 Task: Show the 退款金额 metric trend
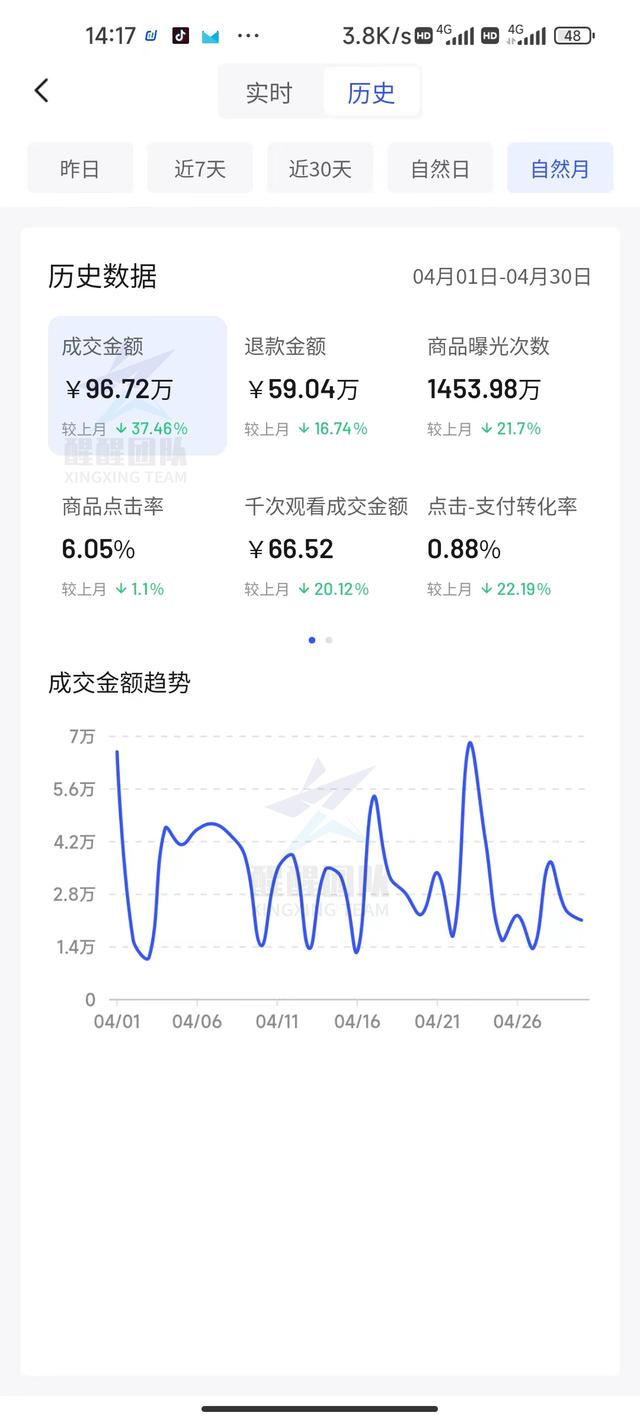(320, 386)
